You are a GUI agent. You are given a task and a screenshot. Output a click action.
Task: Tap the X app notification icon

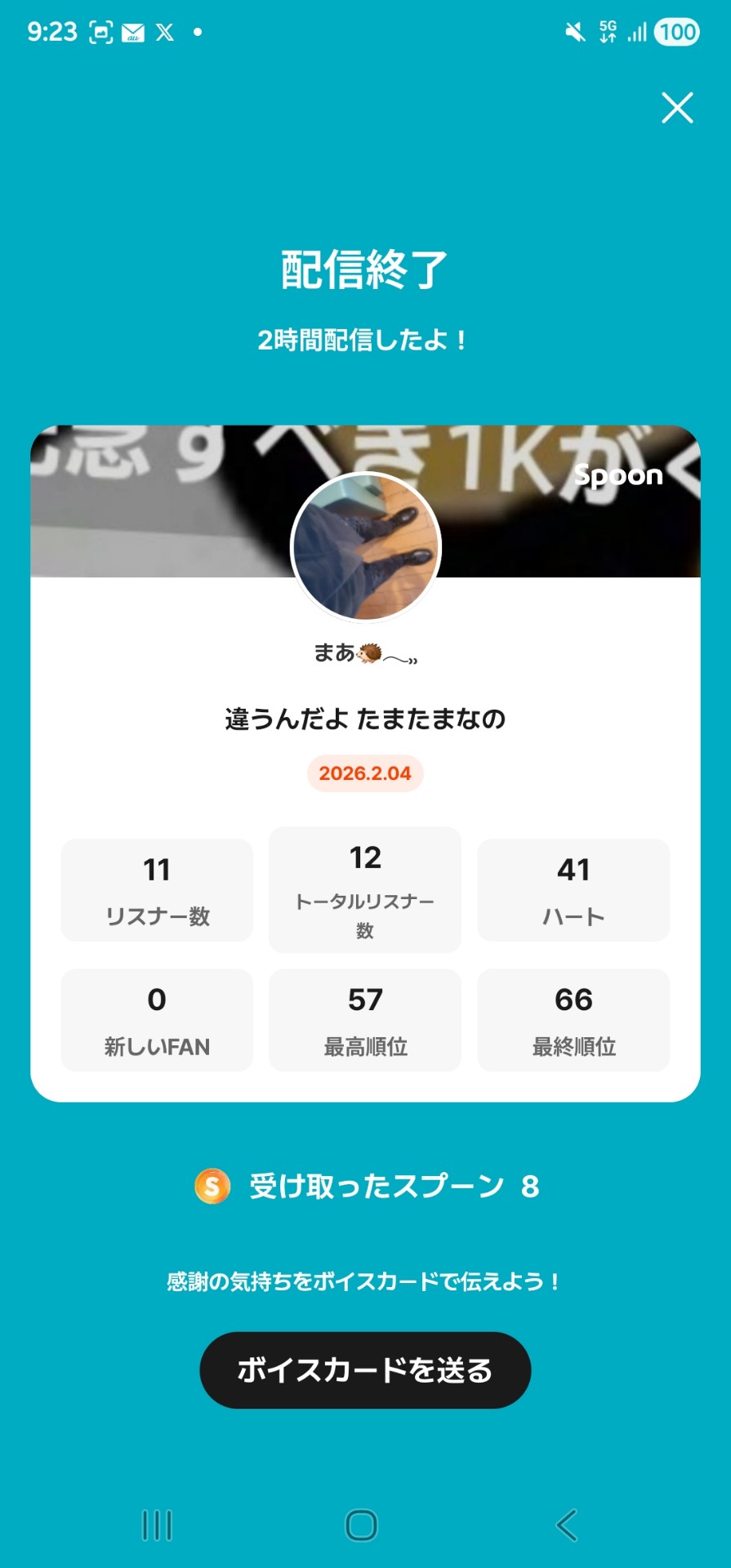(x=166, y=31)
